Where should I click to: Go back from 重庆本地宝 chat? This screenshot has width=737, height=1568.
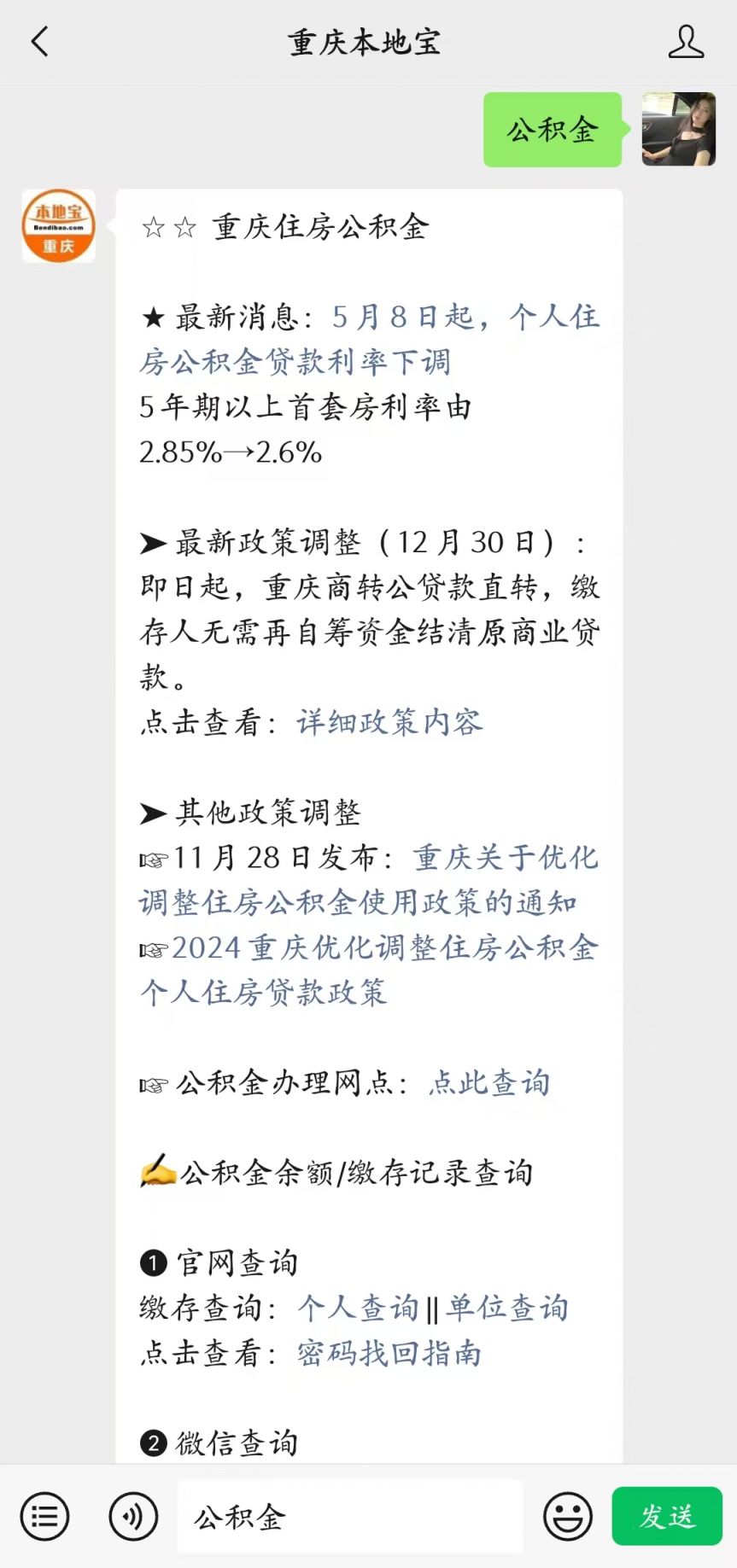point(39,41)
